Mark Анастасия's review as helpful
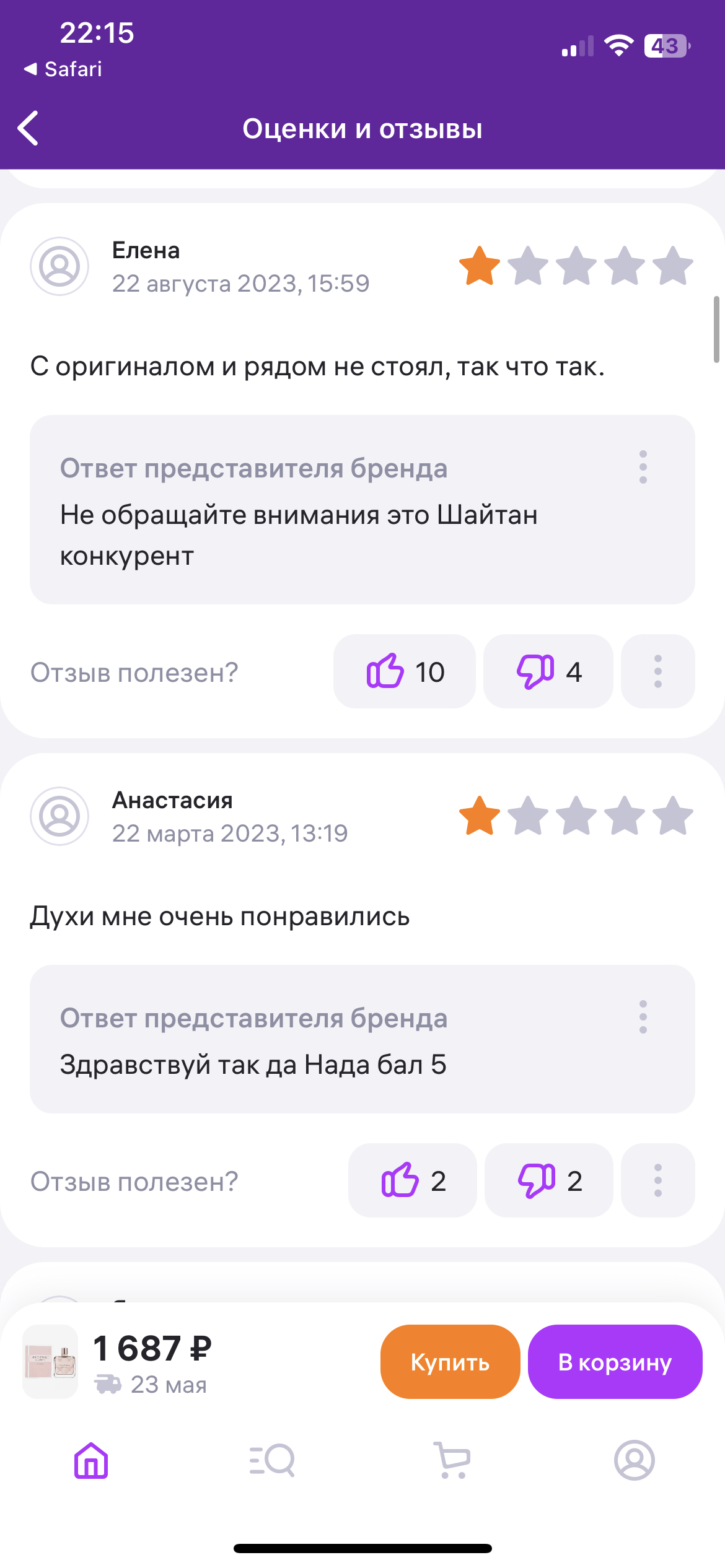The height and width of the screenshot is (1568, 725). 413,1180
